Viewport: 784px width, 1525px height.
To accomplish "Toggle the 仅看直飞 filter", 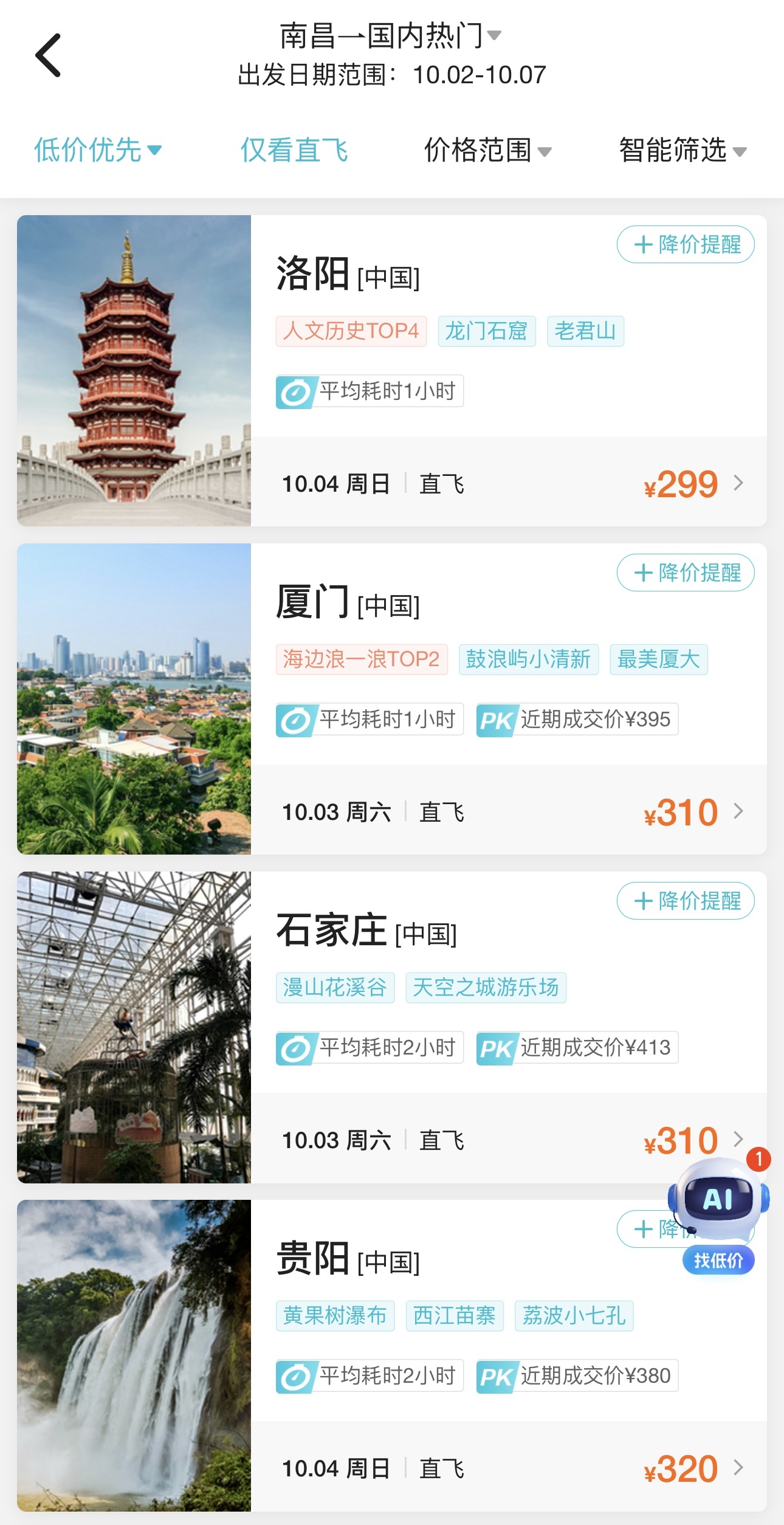I will [294, 150].
